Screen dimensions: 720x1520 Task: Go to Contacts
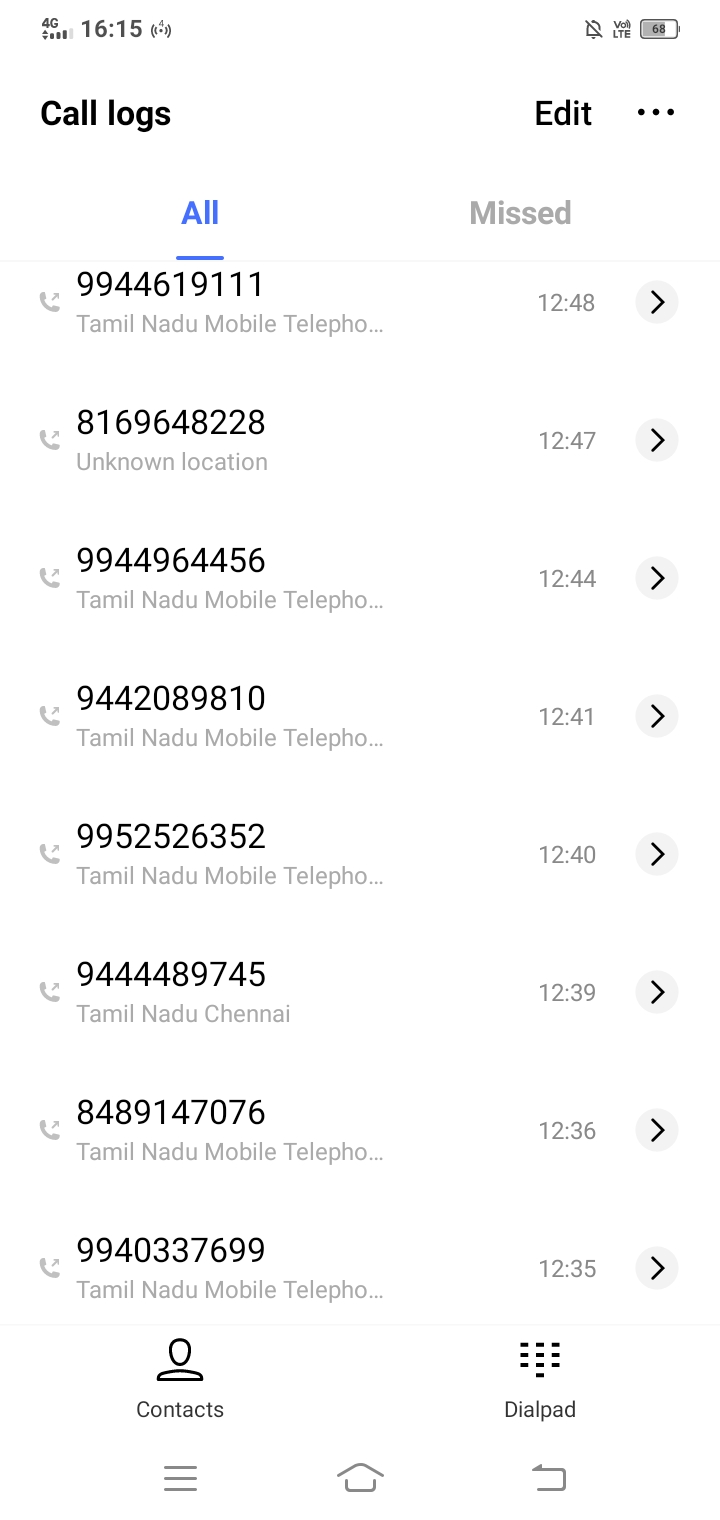(180, 1380)
